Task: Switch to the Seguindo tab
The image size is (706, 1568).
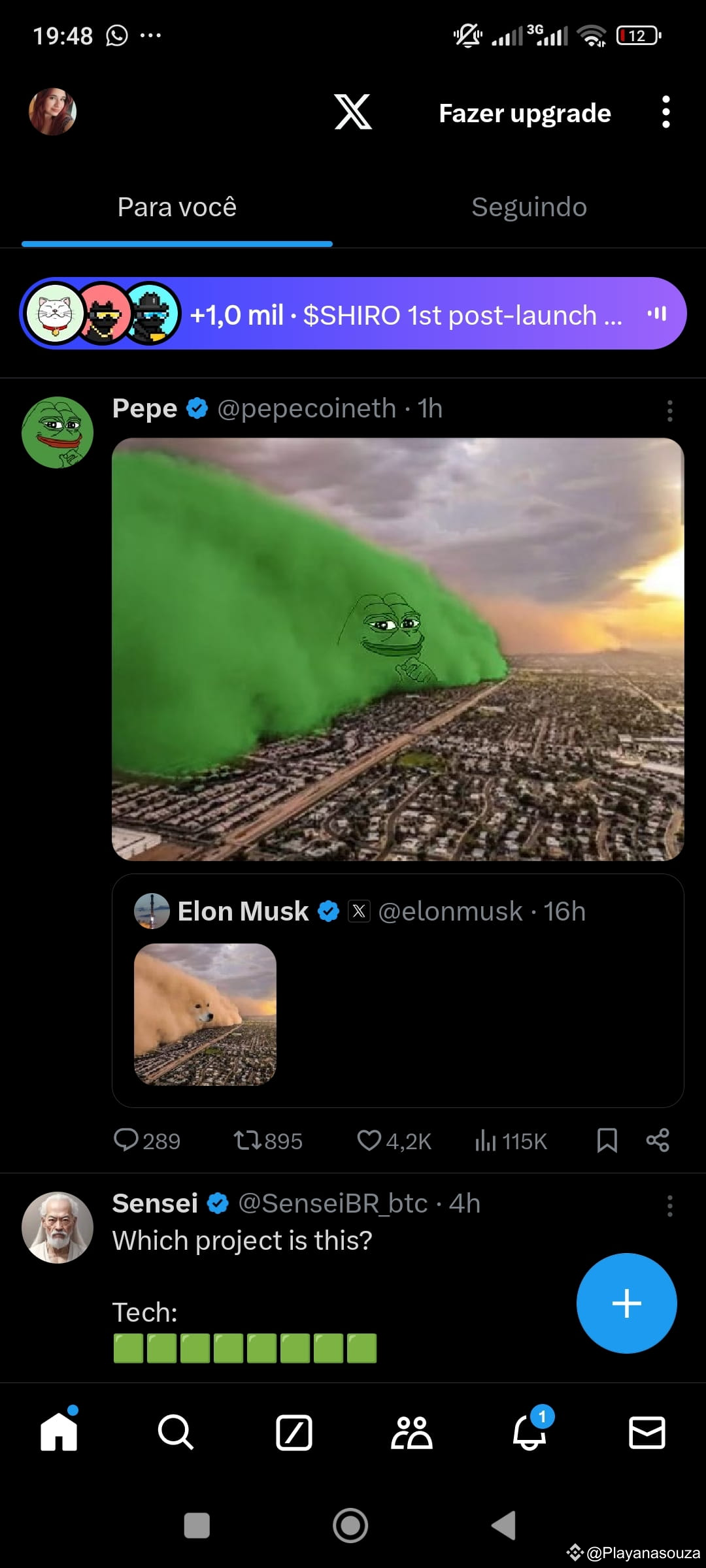Action: click(x=529, y=206)
